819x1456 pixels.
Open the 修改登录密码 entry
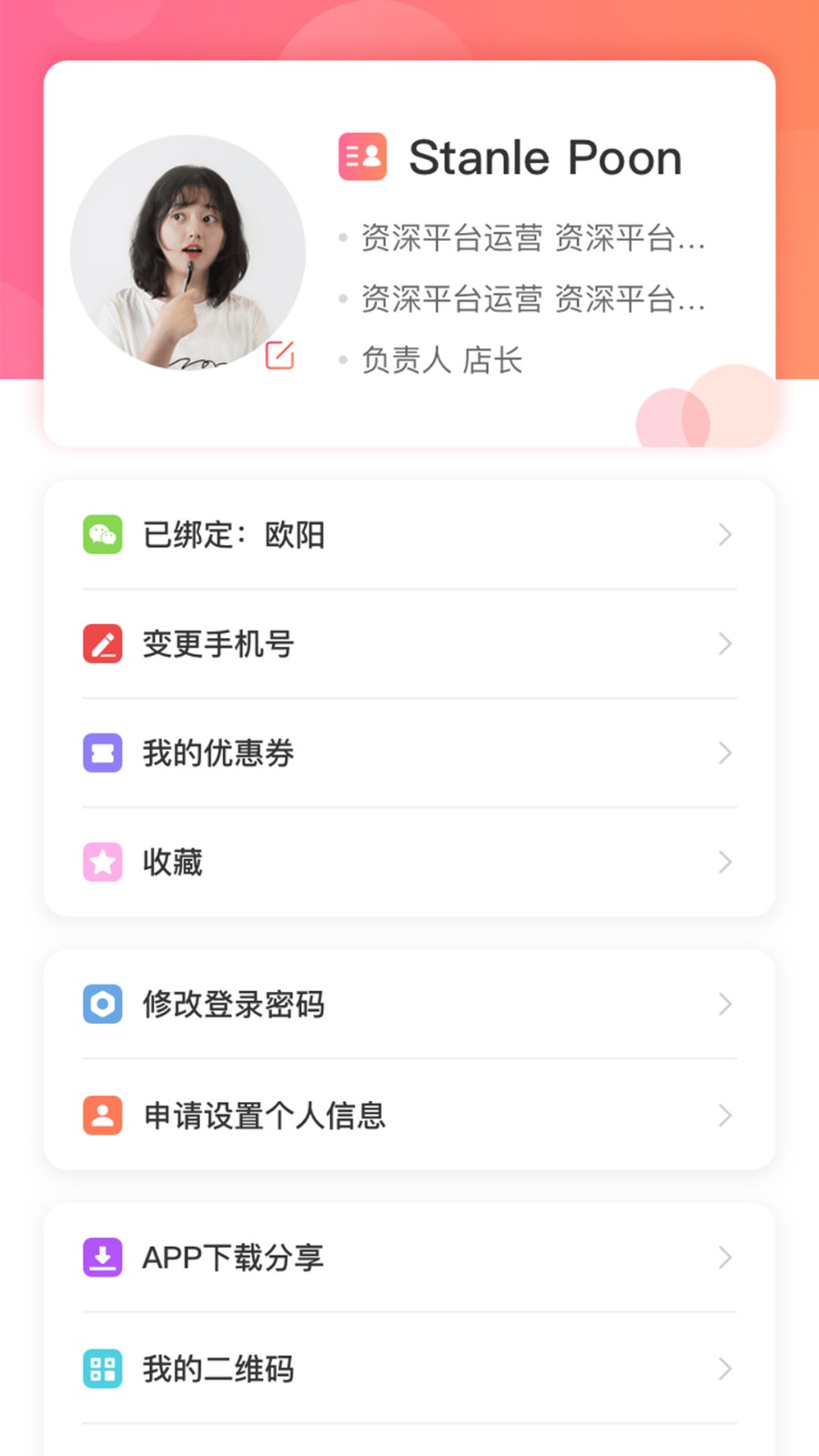tap(233, 1005)
